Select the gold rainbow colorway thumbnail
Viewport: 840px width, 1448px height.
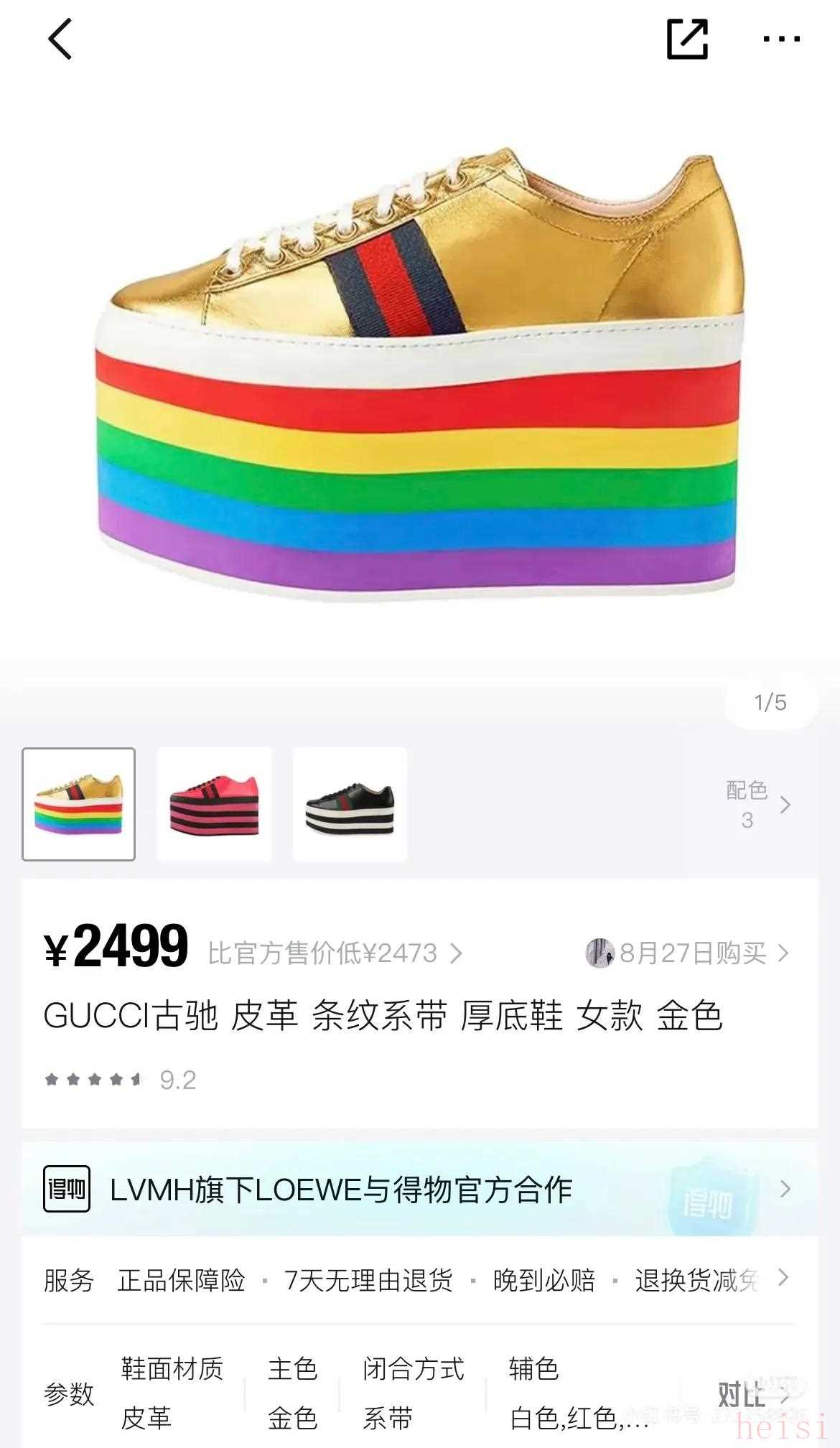tap(79, 804)
